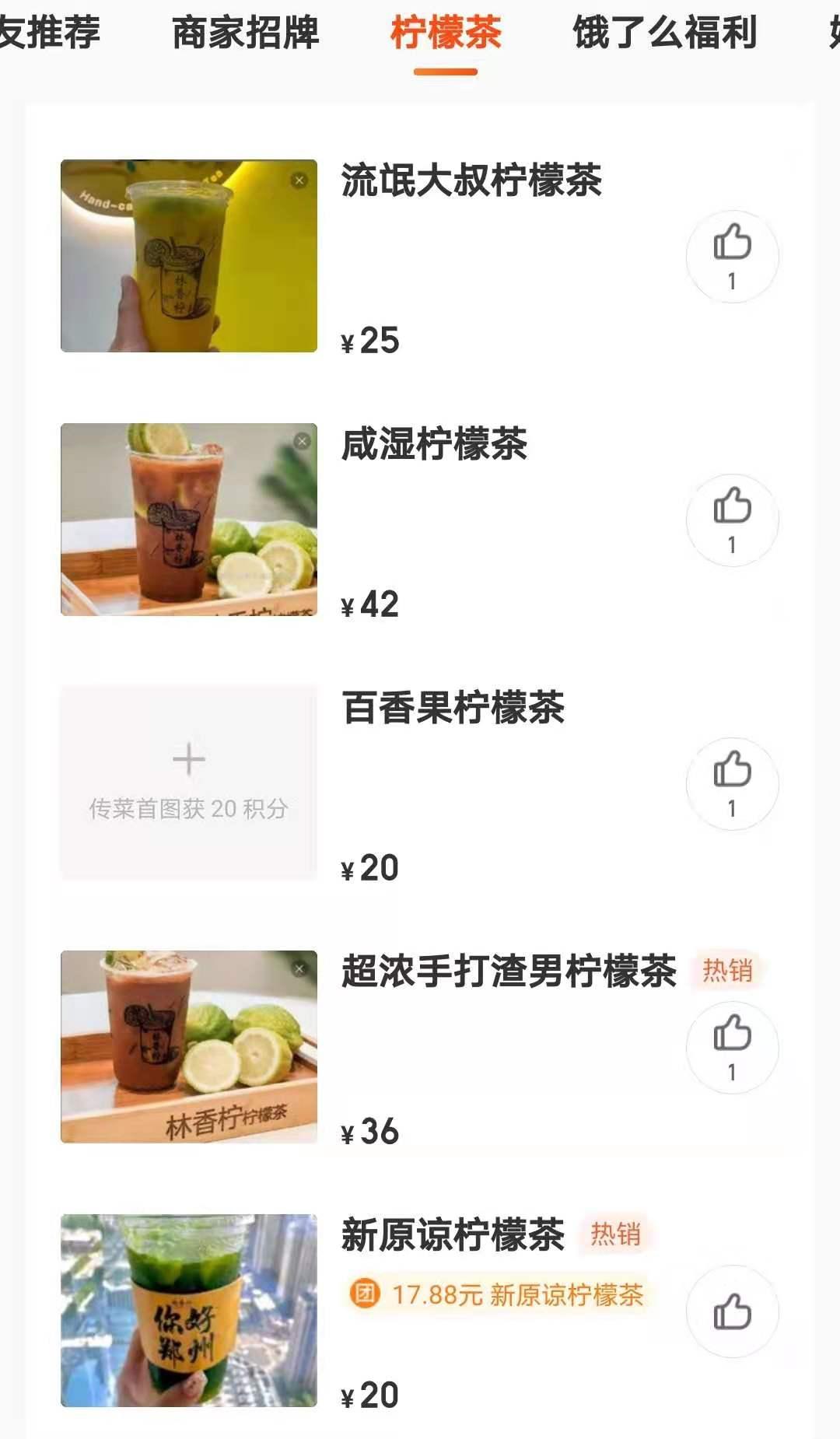The width and height of the screenshot is (840, 1439).
Task: Switch to the 商家招牌 tab
Action: 246,33
